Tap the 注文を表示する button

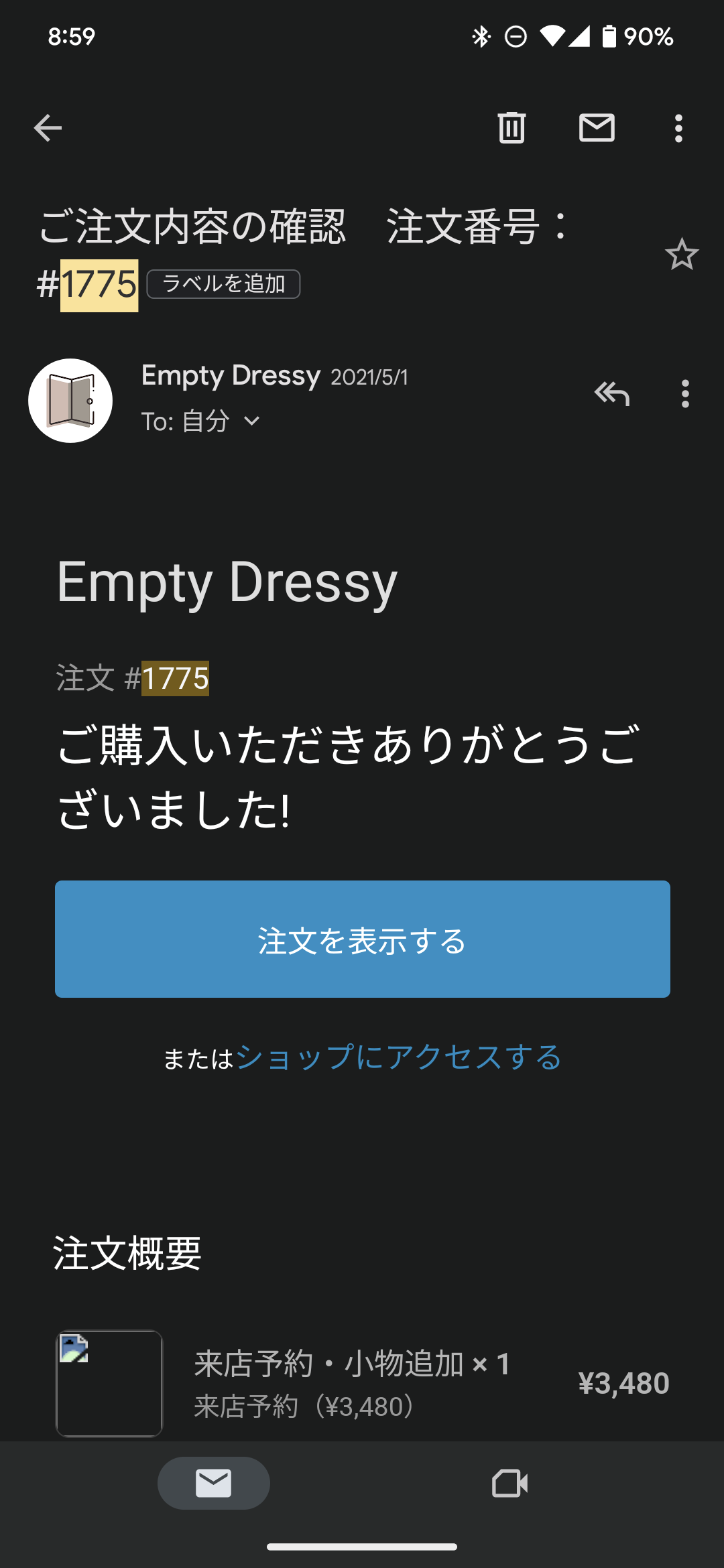point(363,939)
